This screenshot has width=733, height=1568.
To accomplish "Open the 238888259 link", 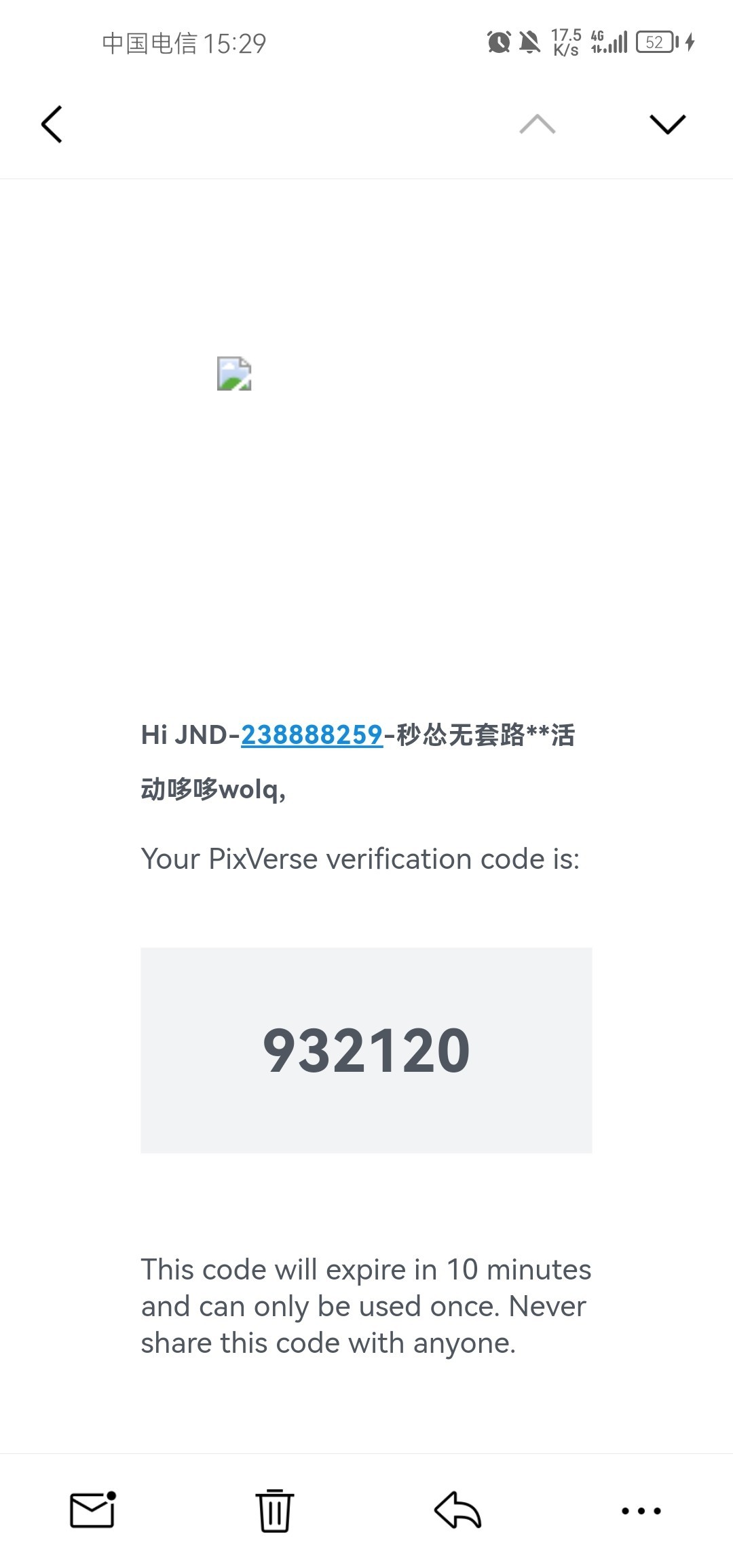I will point(312,735).
